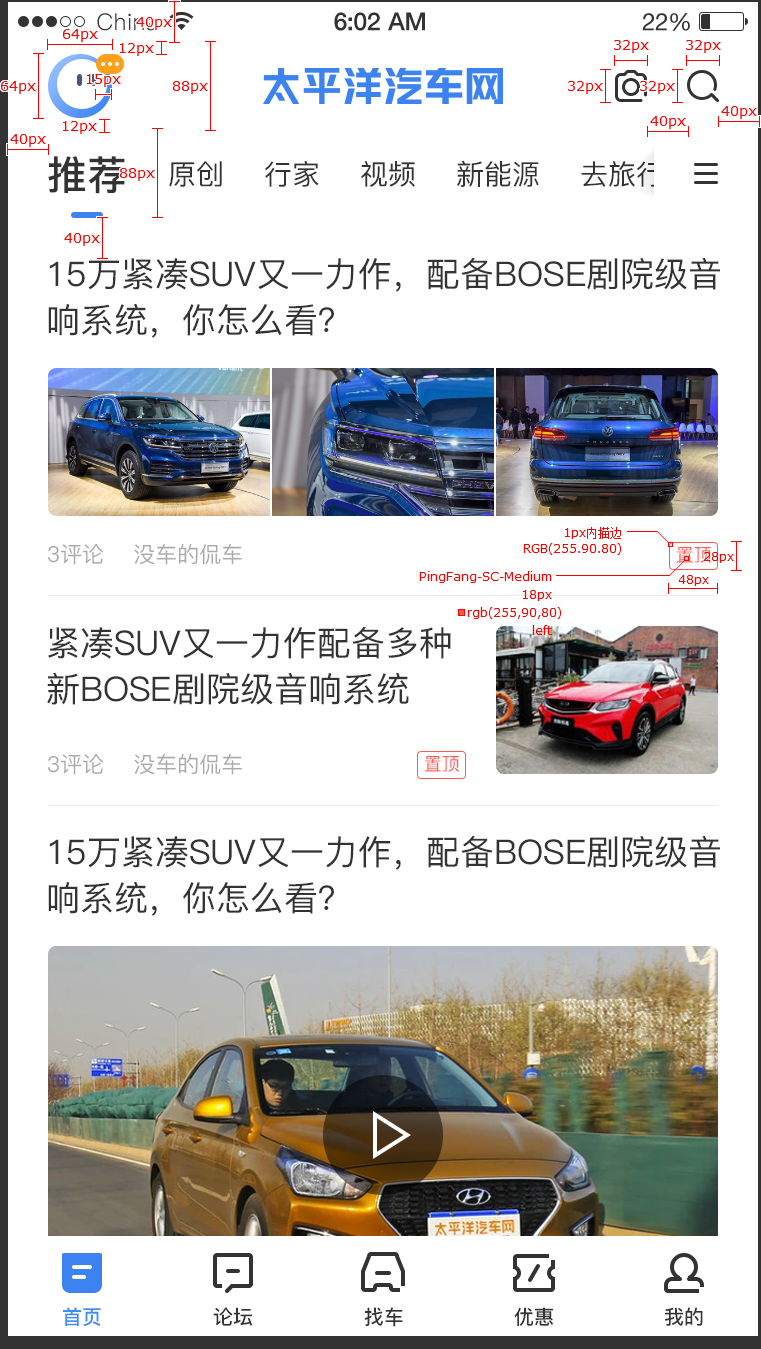The image size is (761, 1349).
Task: Switch to the 原创 tab
Action: click(196, 174)
